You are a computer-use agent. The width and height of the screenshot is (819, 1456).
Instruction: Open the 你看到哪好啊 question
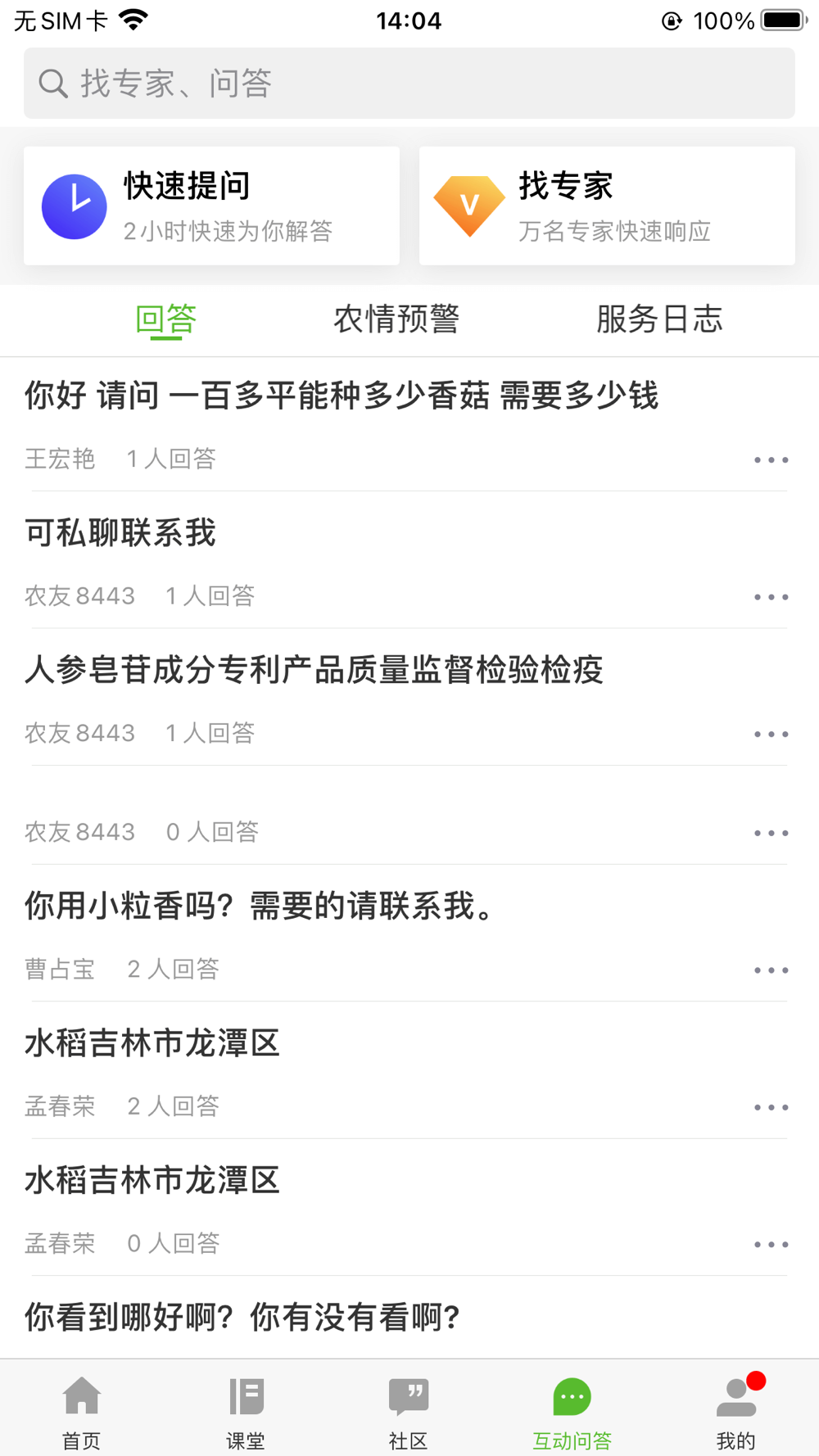242,1318
